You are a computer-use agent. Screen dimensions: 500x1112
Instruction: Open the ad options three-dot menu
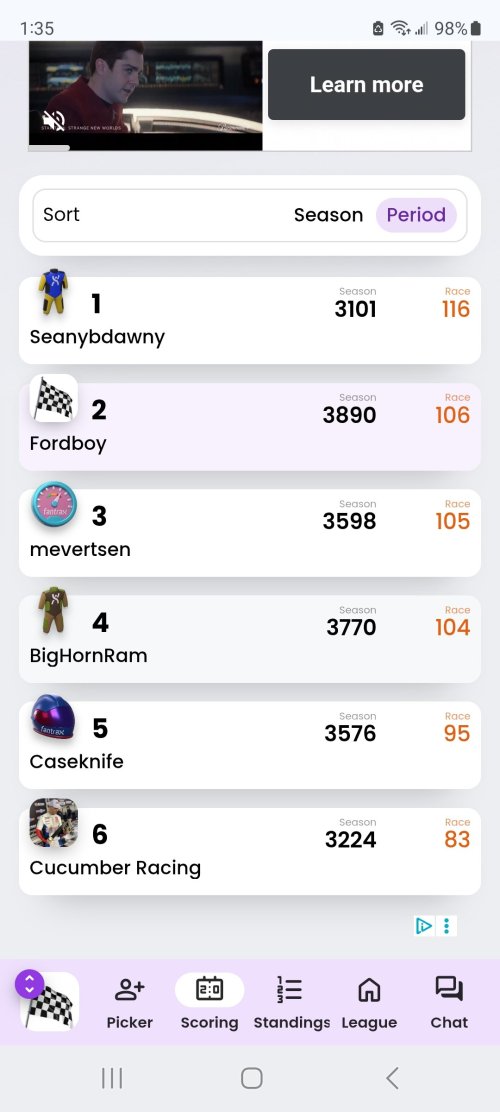[447, 925]
